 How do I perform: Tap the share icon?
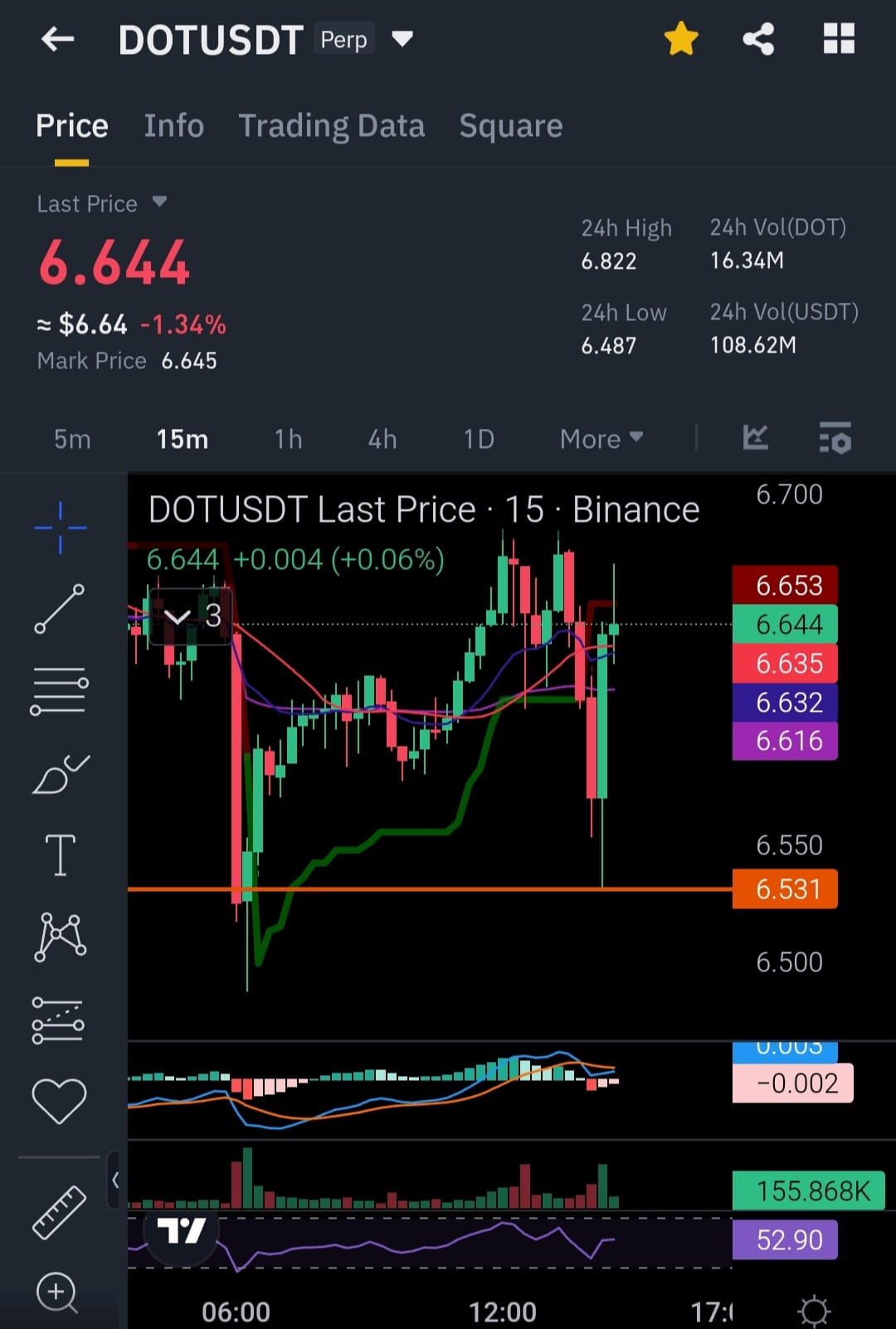pyautogui.click(x=757, y=38)
